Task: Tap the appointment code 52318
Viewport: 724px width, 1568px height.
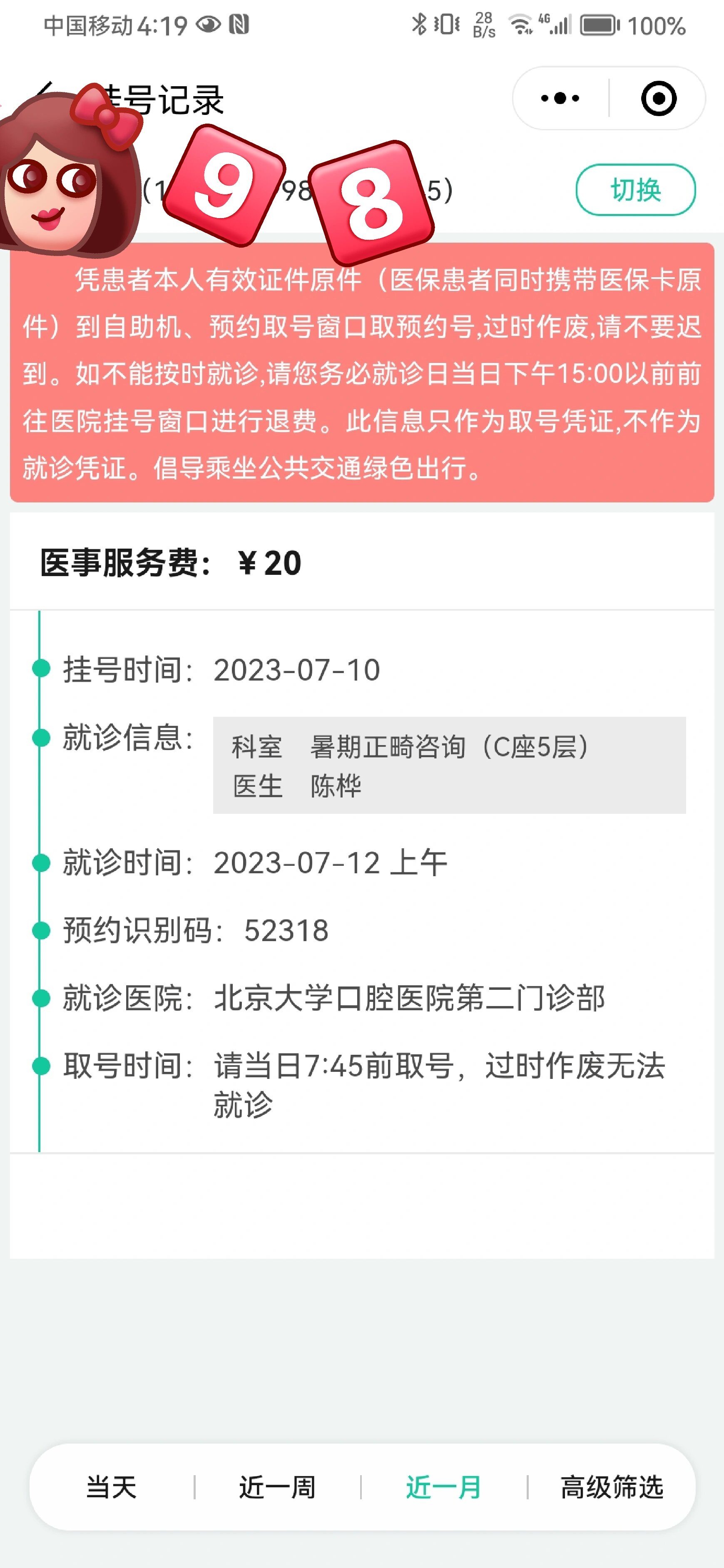Action: pos(287,929)
